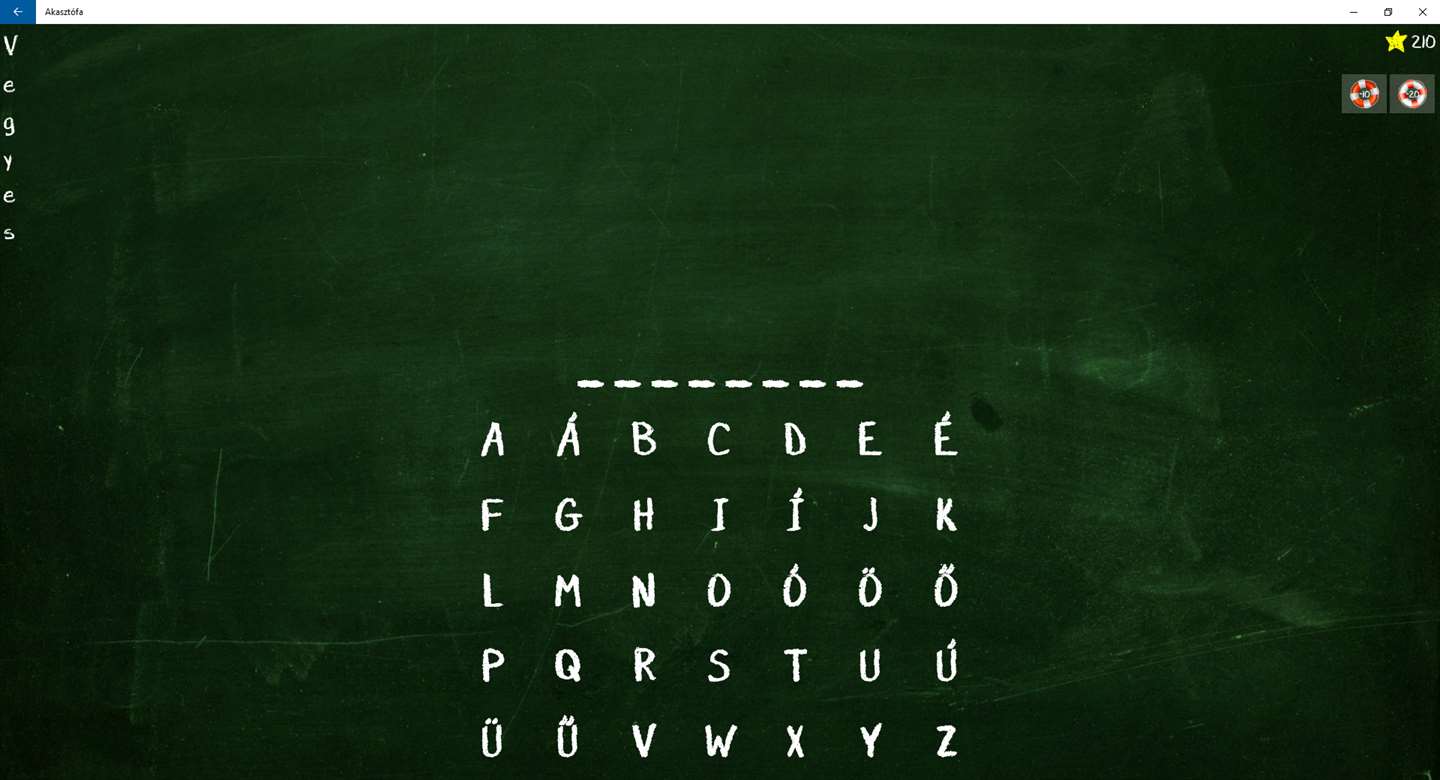Viewport: 1440px width, 780px height.
Task: Tap the letter G
Action: pyautogui.click(x=568, y=516)
